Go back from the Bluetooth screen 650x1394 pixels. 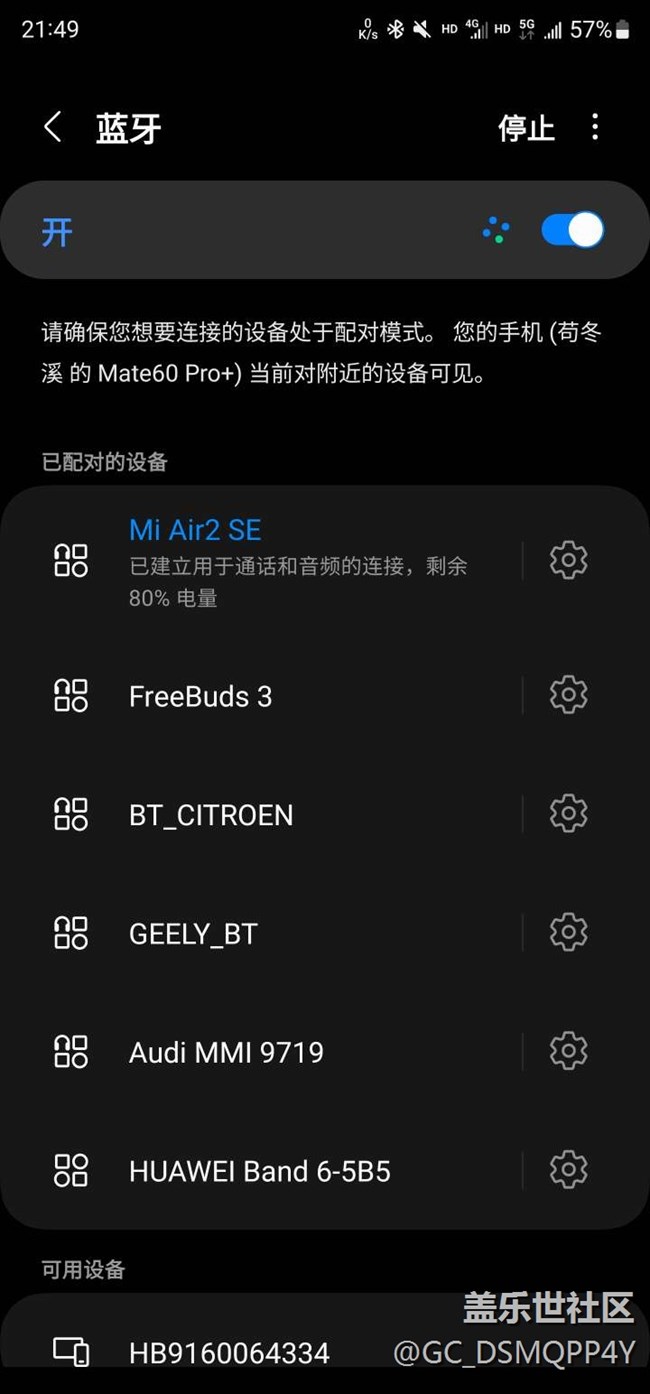coord(53,127)
